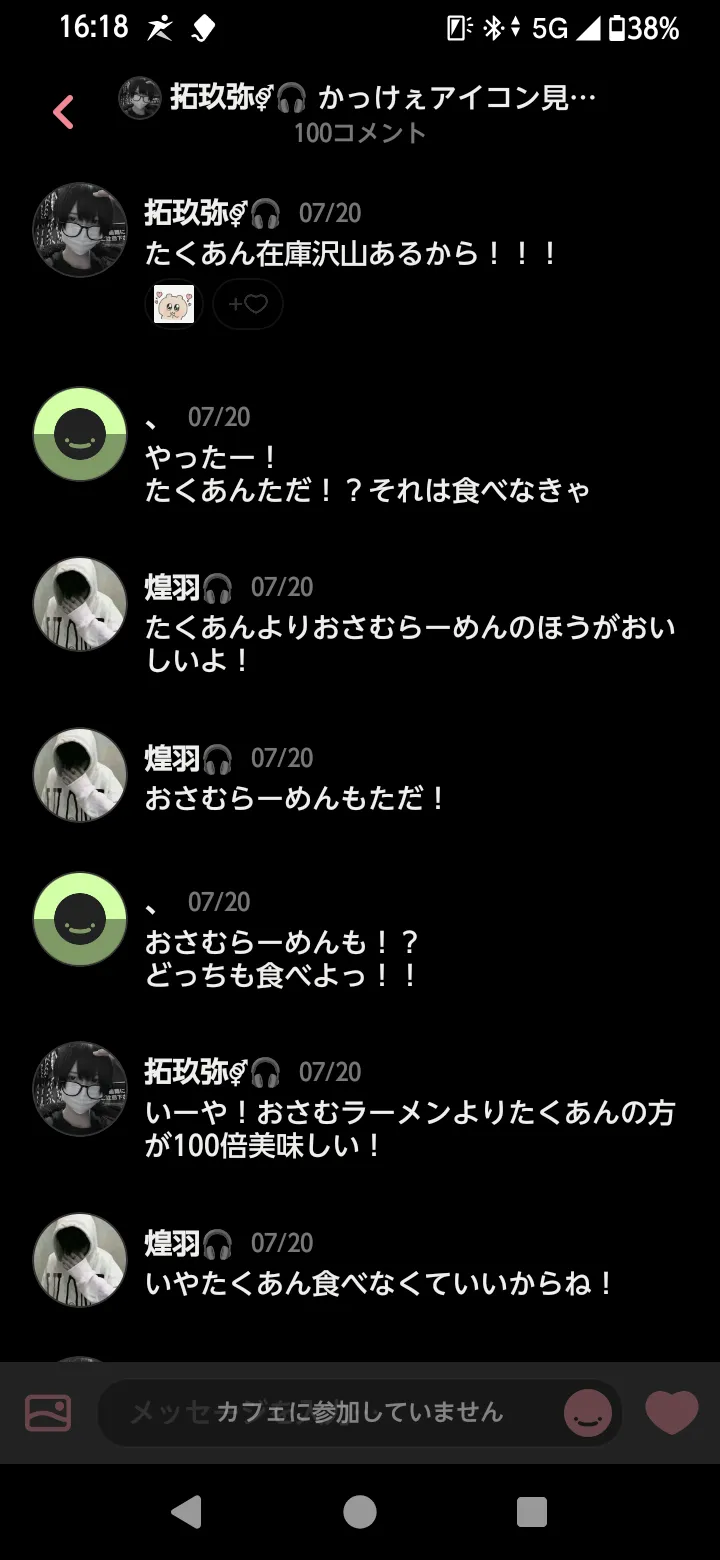Screen dimensions: 720x1560
Task: Open the image attachment icon
Action: coord(48,1413)
